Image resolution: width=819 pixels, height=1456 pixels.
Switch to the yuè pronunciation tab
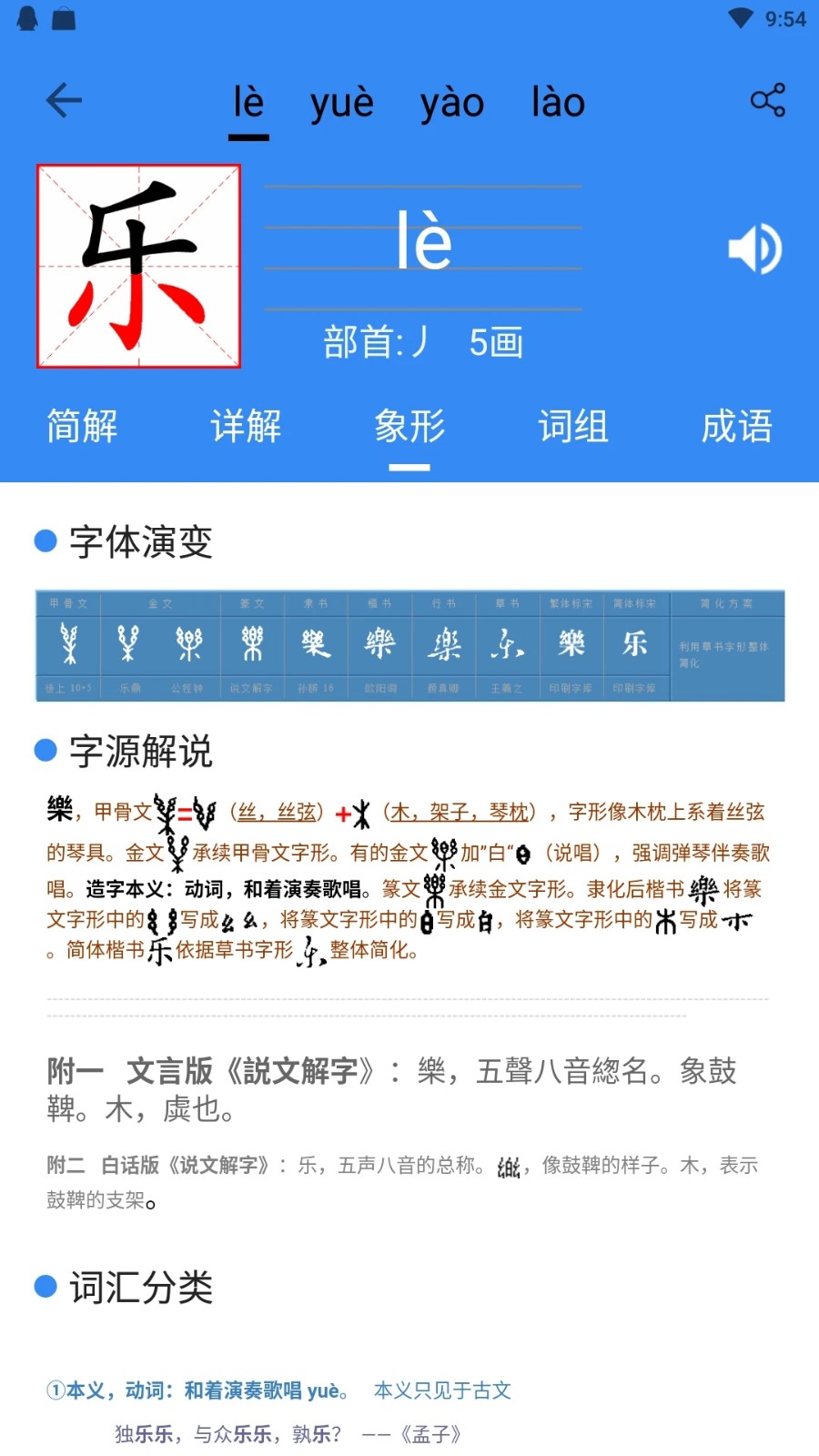click(341, 102)
